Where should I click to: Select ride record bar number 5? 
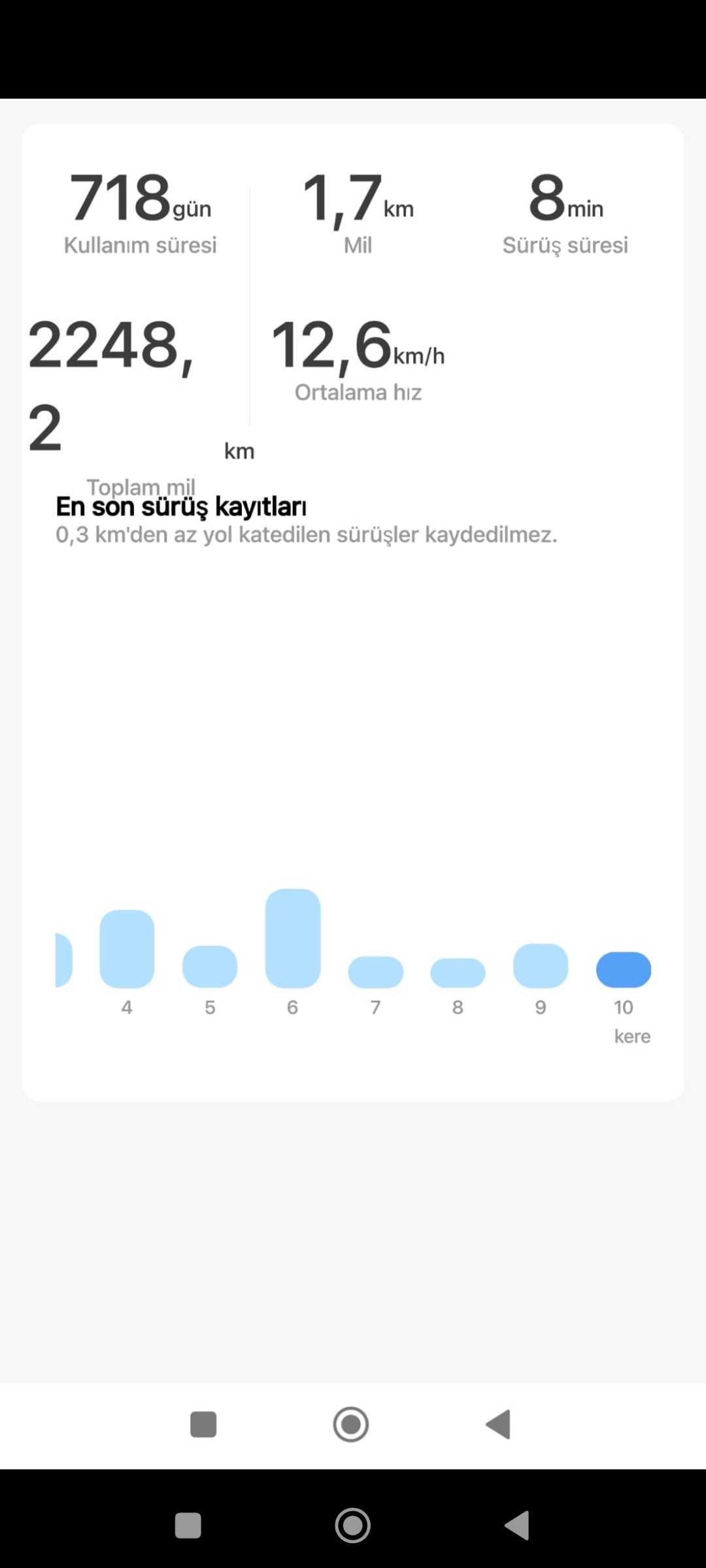click(210, 966)
